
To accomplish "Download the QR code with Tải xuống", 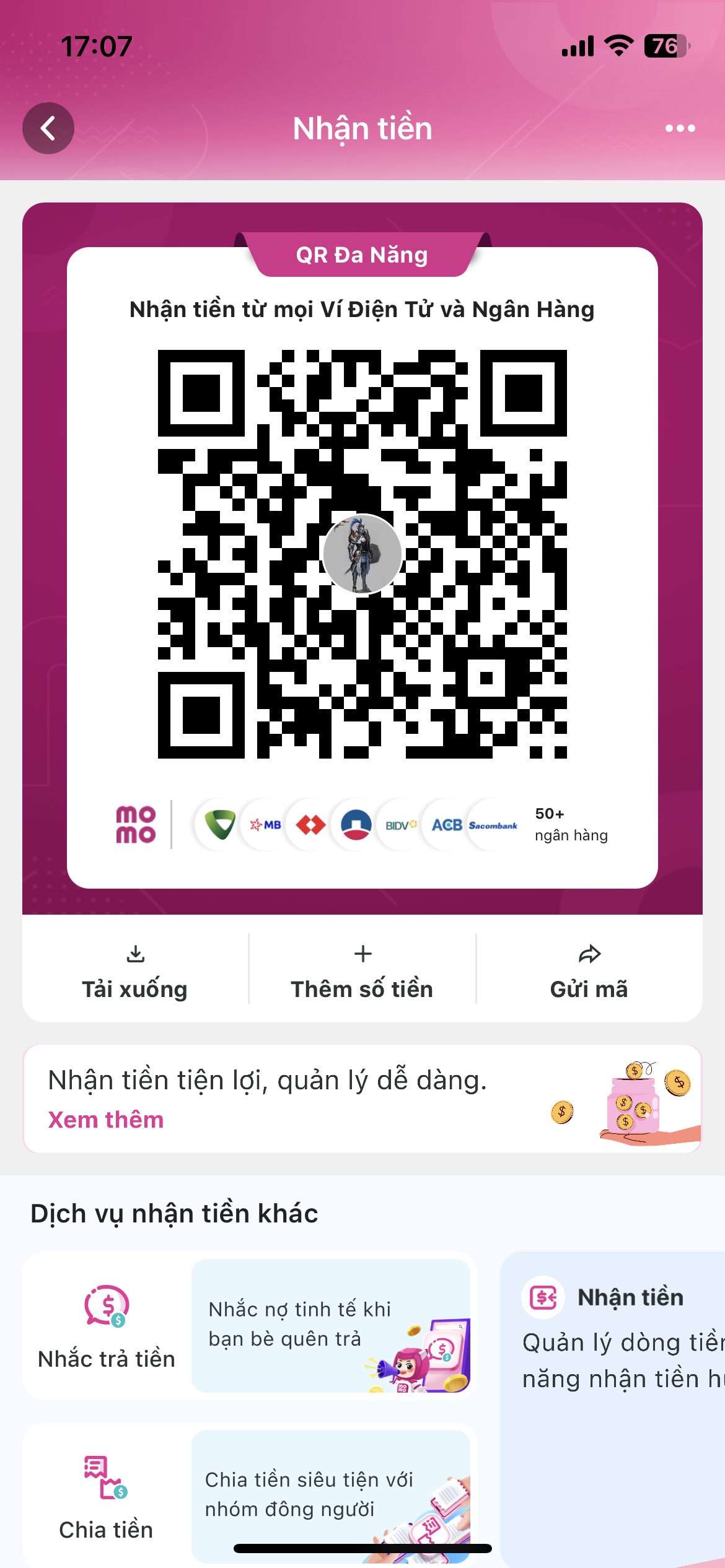I will (x=135, y=970).
